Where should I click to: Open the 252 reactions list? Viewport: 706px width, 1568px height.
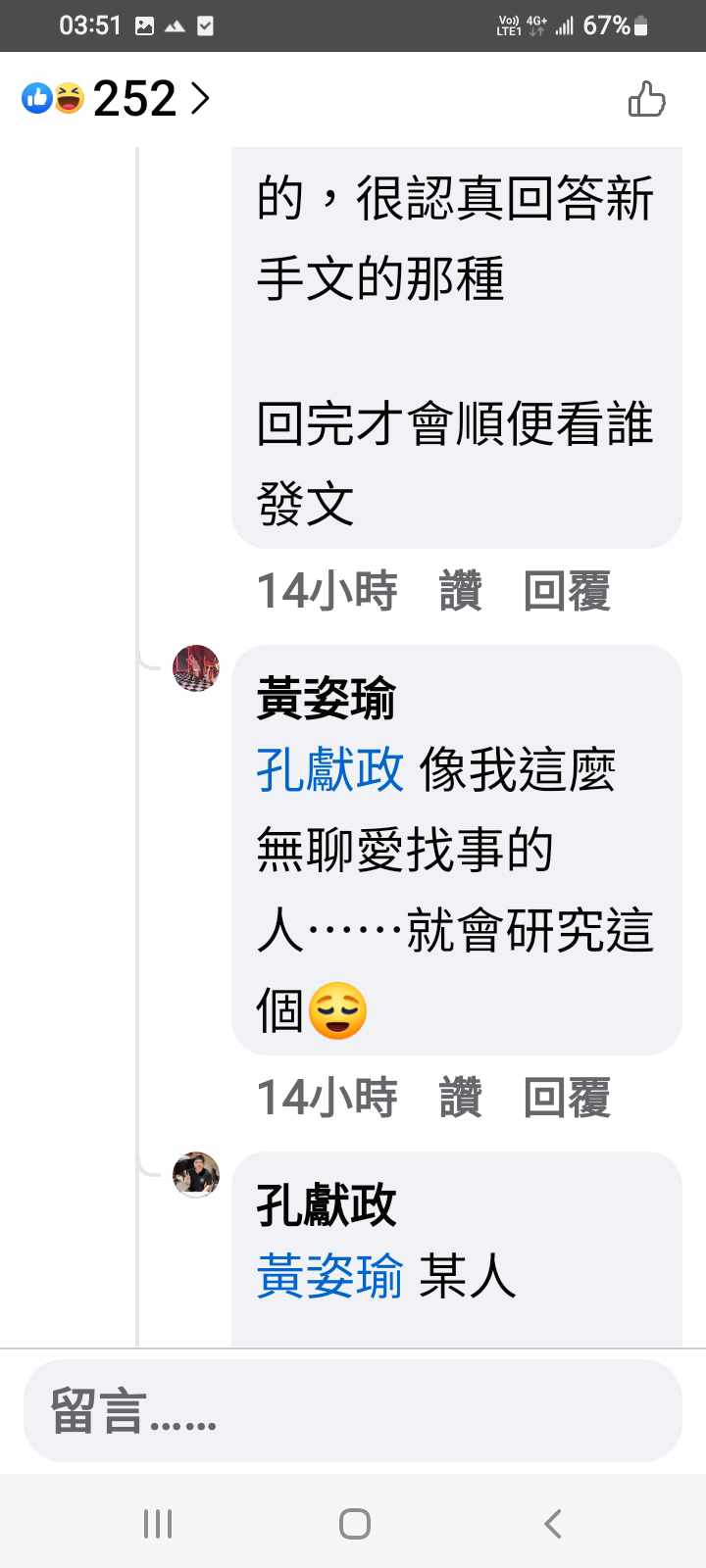(x=116, y=99)
